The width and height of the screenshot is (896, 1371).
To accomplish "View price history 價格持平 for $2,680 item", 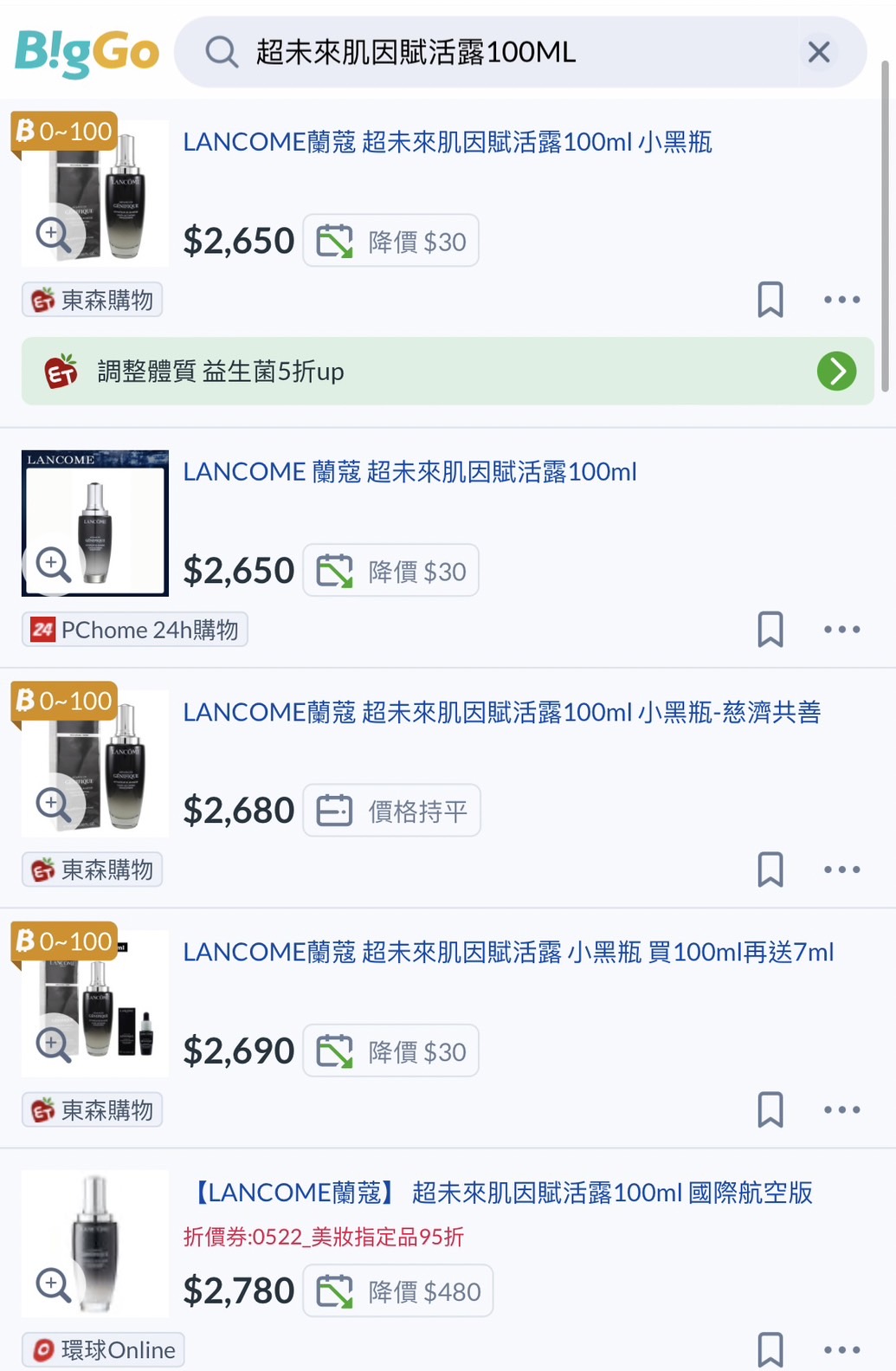I will [391, 811].
